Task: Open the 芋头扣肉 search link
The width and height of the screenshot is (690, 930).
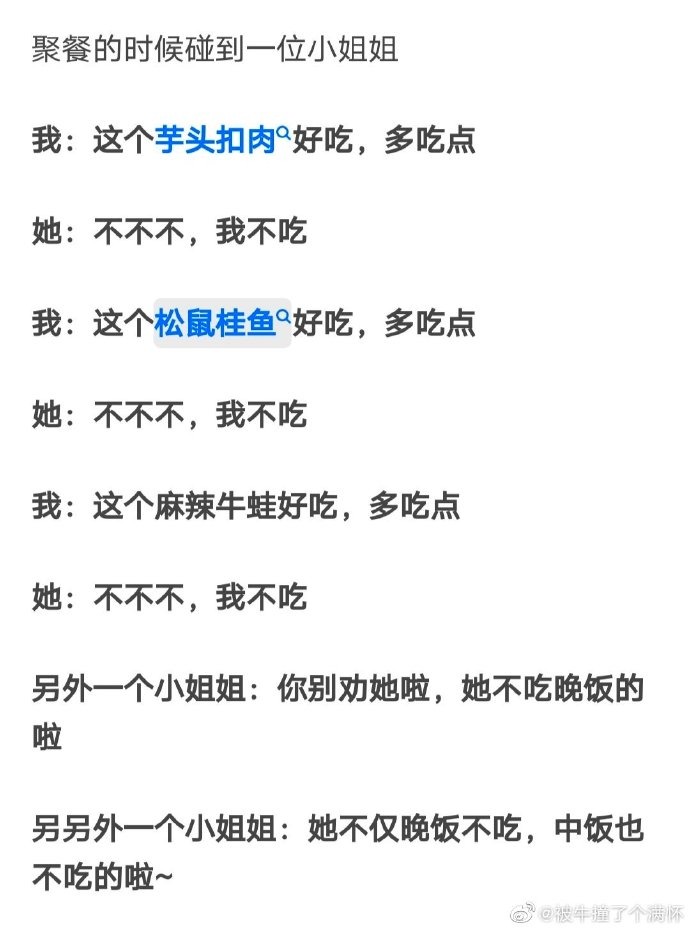Action: 215,142
